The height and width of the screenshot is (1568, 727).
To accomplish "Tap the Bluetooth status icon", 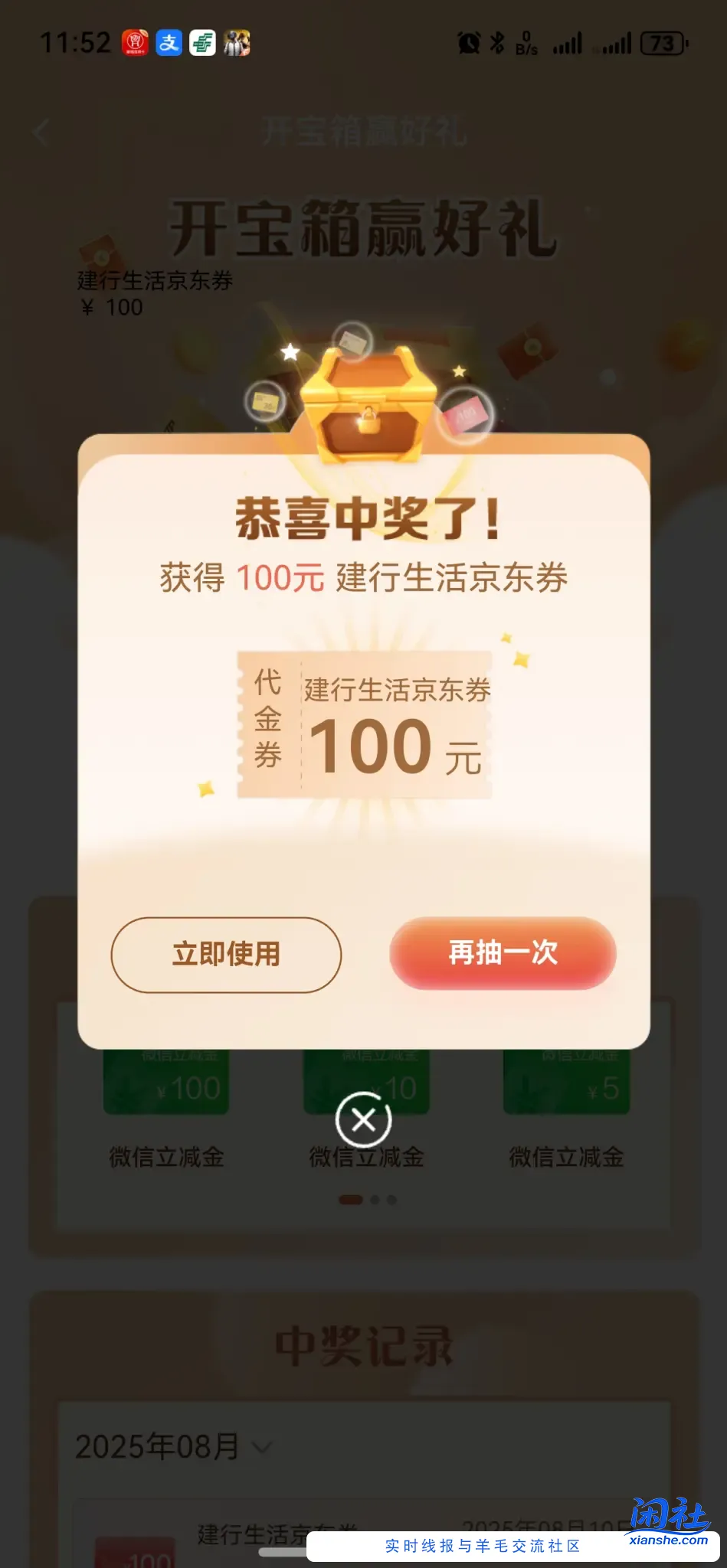I will coord(498,43).
